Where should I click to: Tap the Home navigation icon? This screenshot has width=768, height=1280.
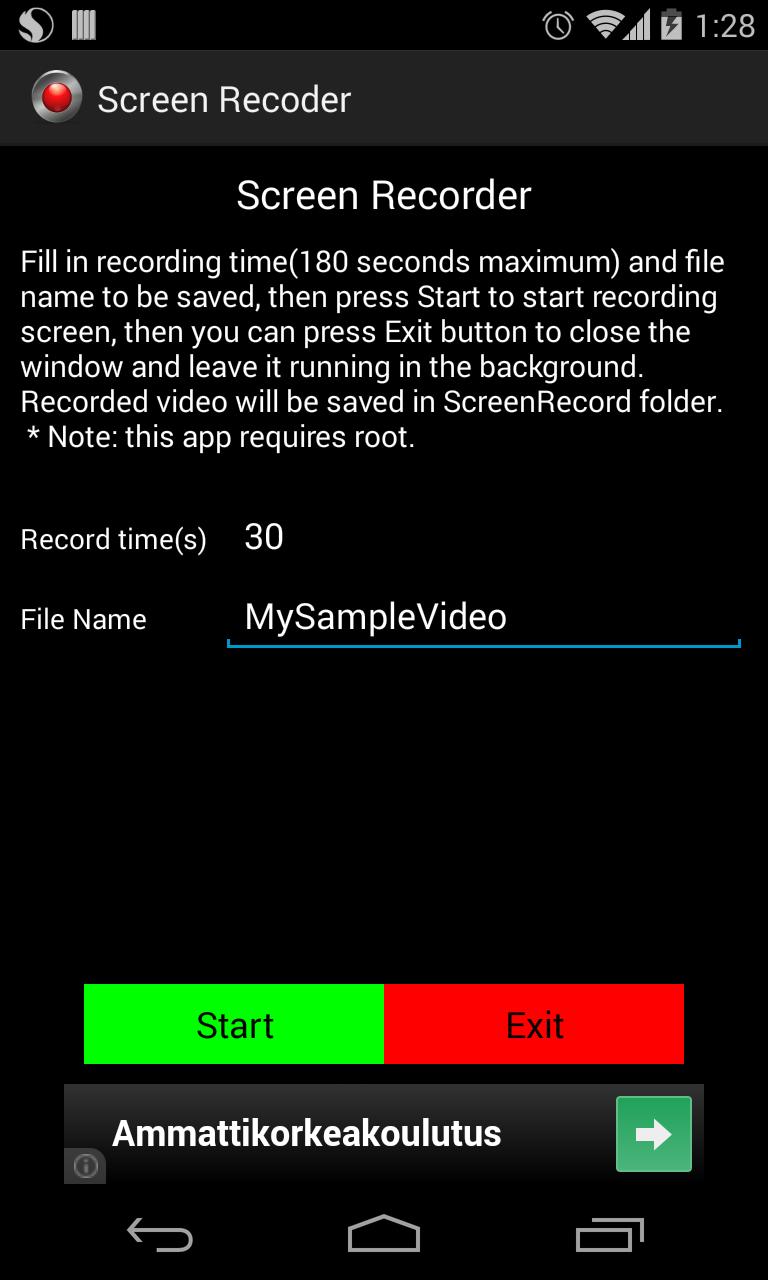click(x=383, y=1232)
